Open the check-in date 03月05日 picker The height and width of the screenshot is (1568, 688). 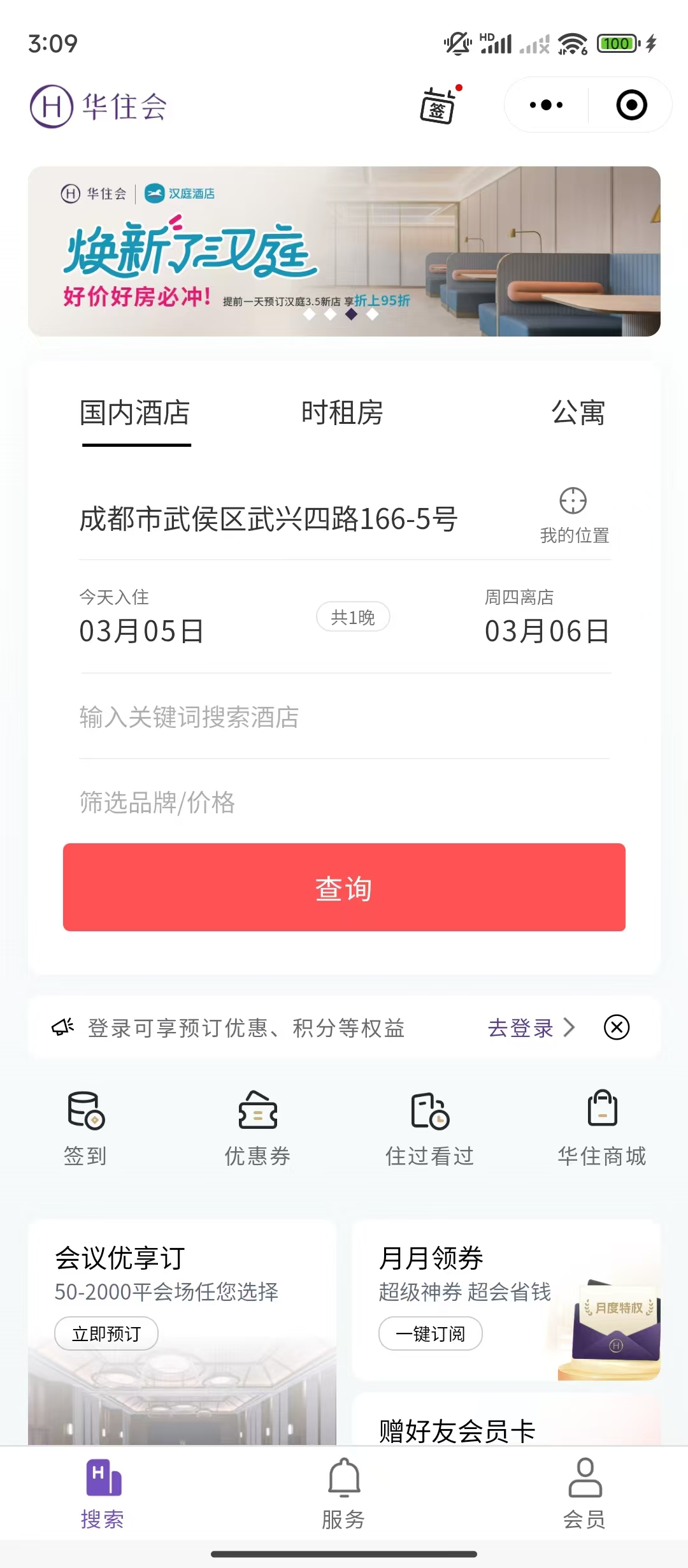click(x=140, y=631)
